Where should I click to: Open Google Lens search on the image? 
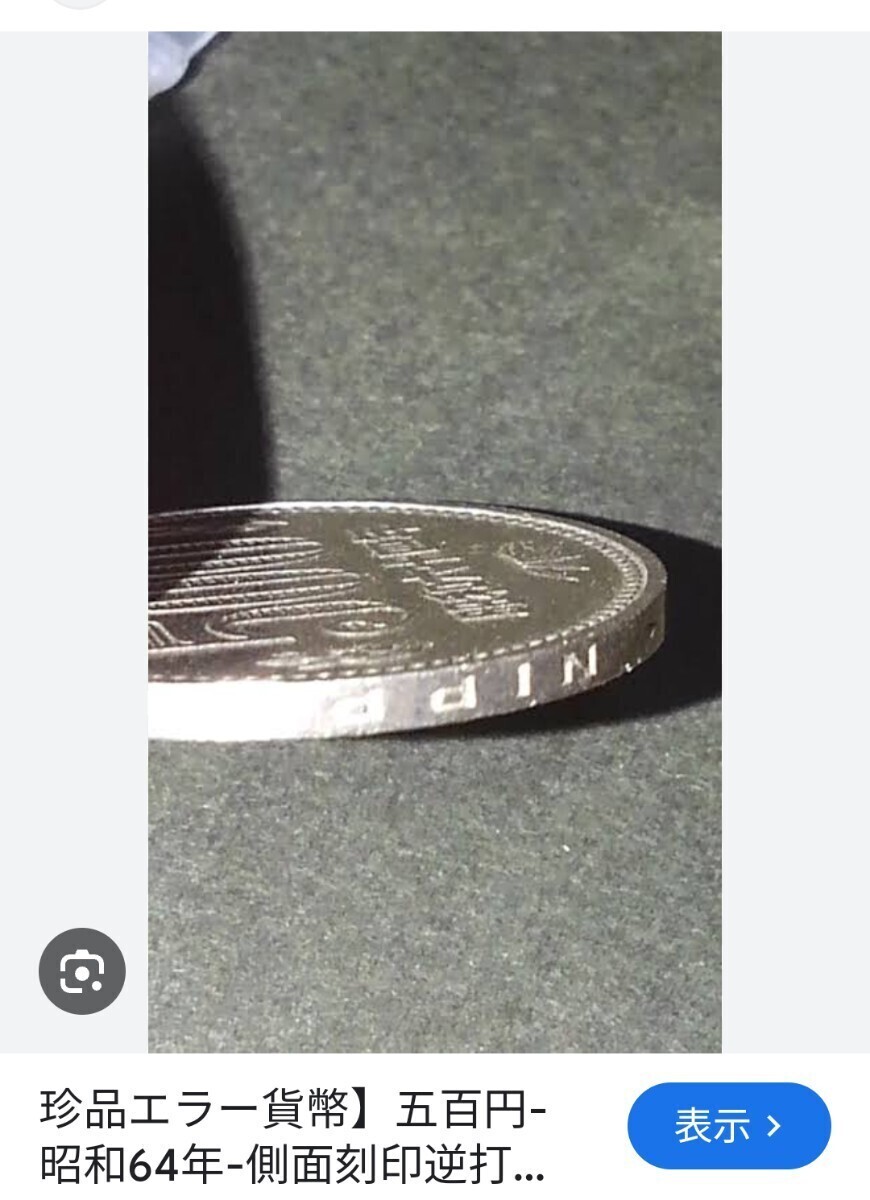point(82,971)
